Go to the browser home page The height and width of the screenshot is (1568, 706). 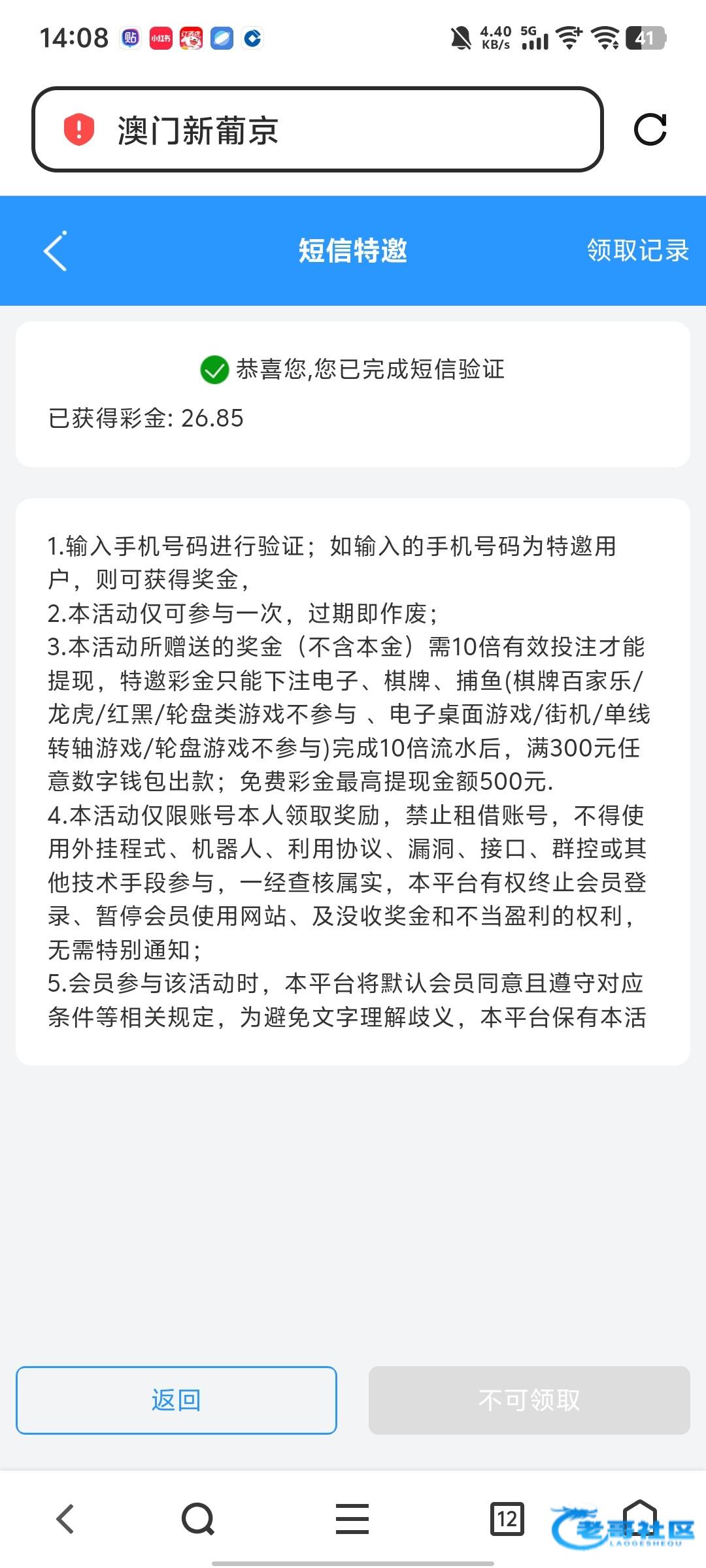click(x=640, y=1517)
